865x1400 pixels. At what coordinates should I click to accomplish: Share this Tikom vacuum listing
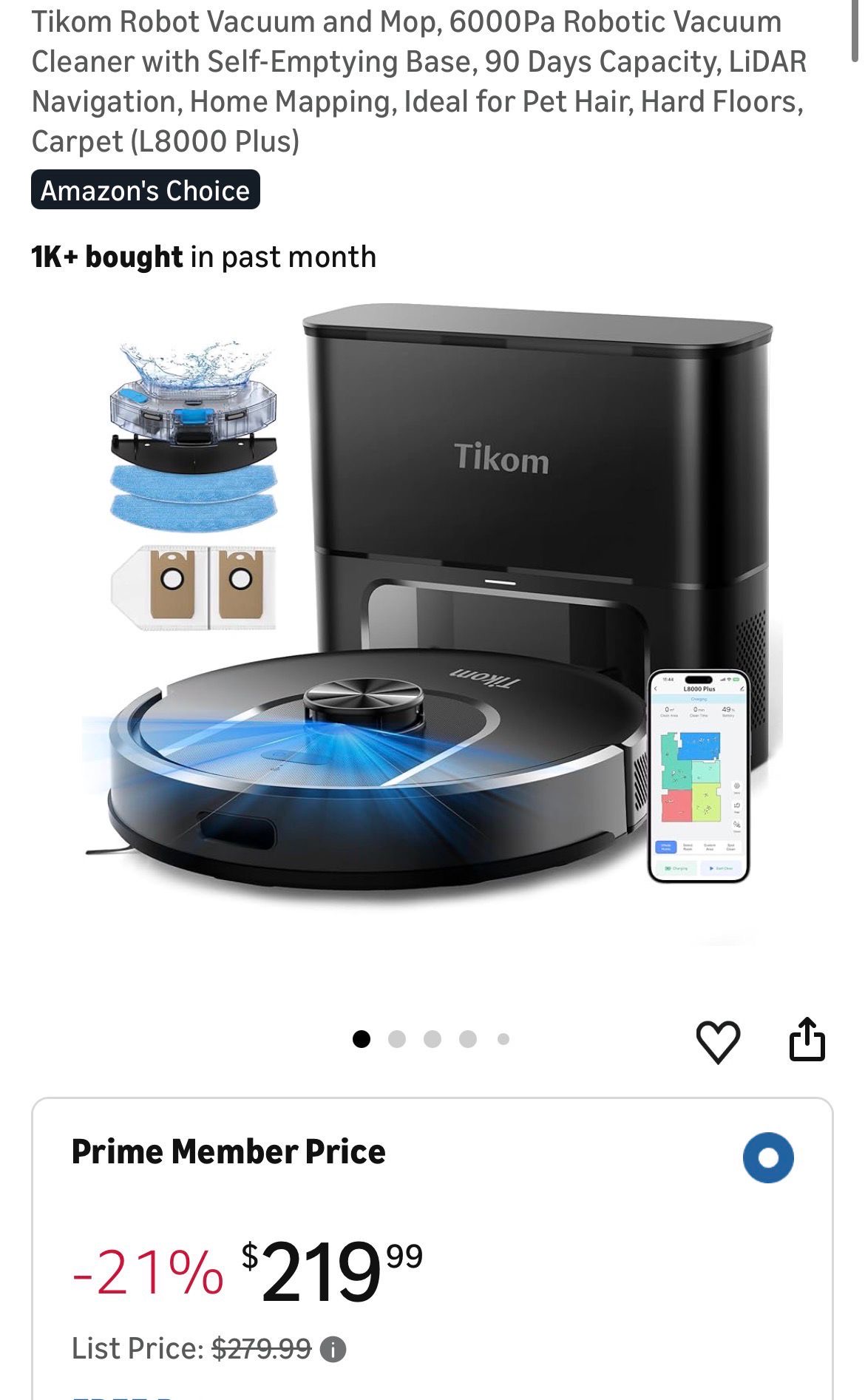click(807, 1040)
